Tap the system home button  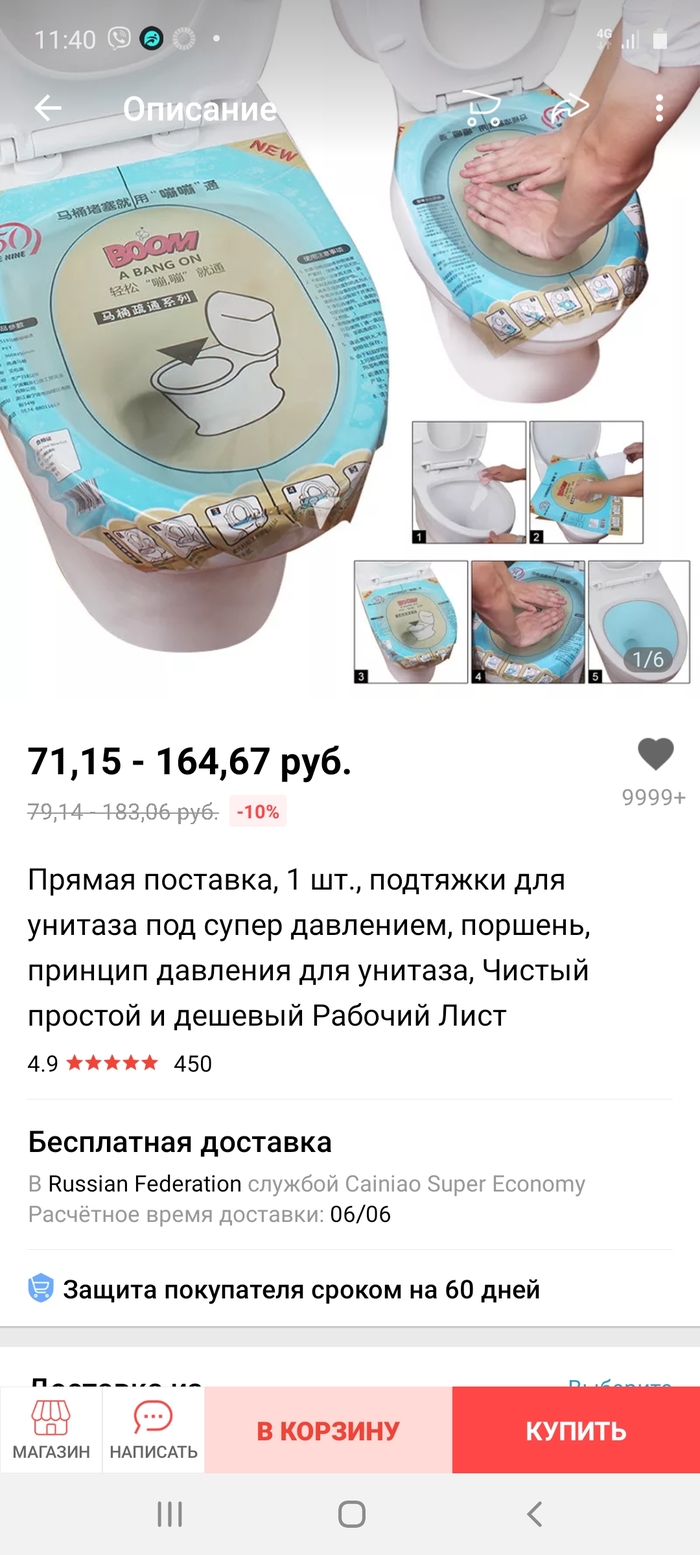click(351, 1514)
